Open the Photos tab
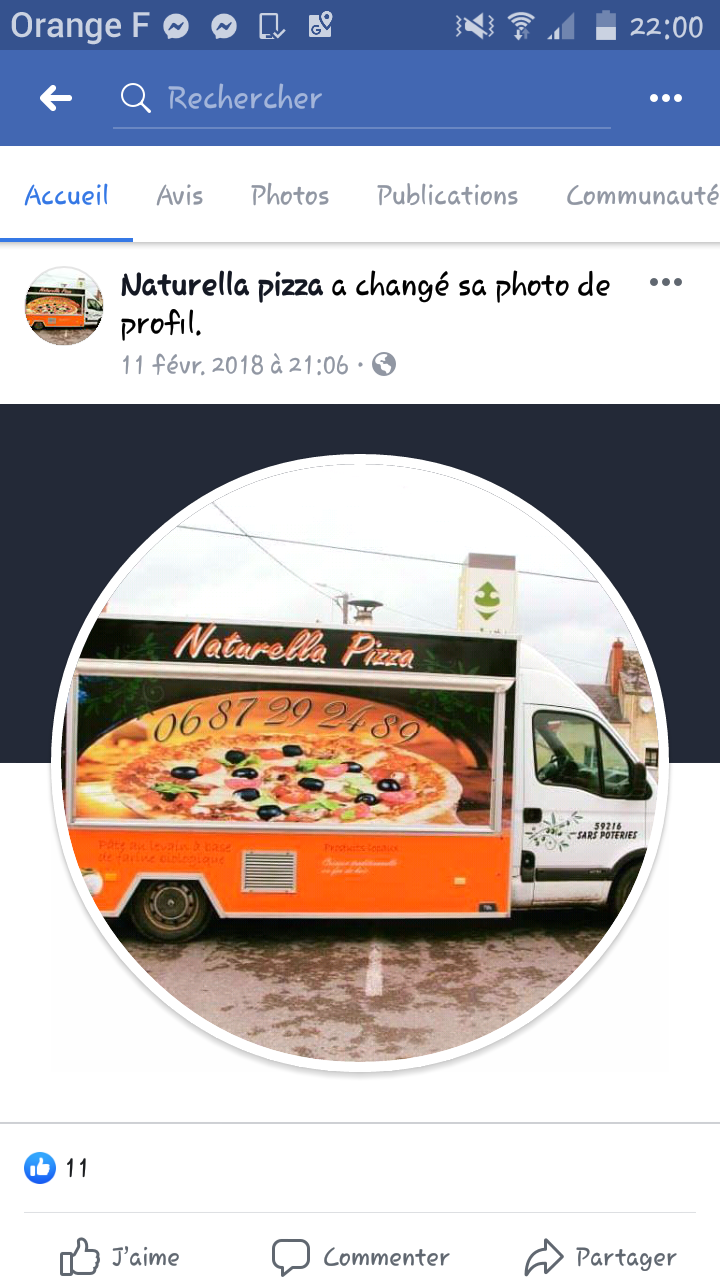The image size is (720, 1280). point(290,195)
